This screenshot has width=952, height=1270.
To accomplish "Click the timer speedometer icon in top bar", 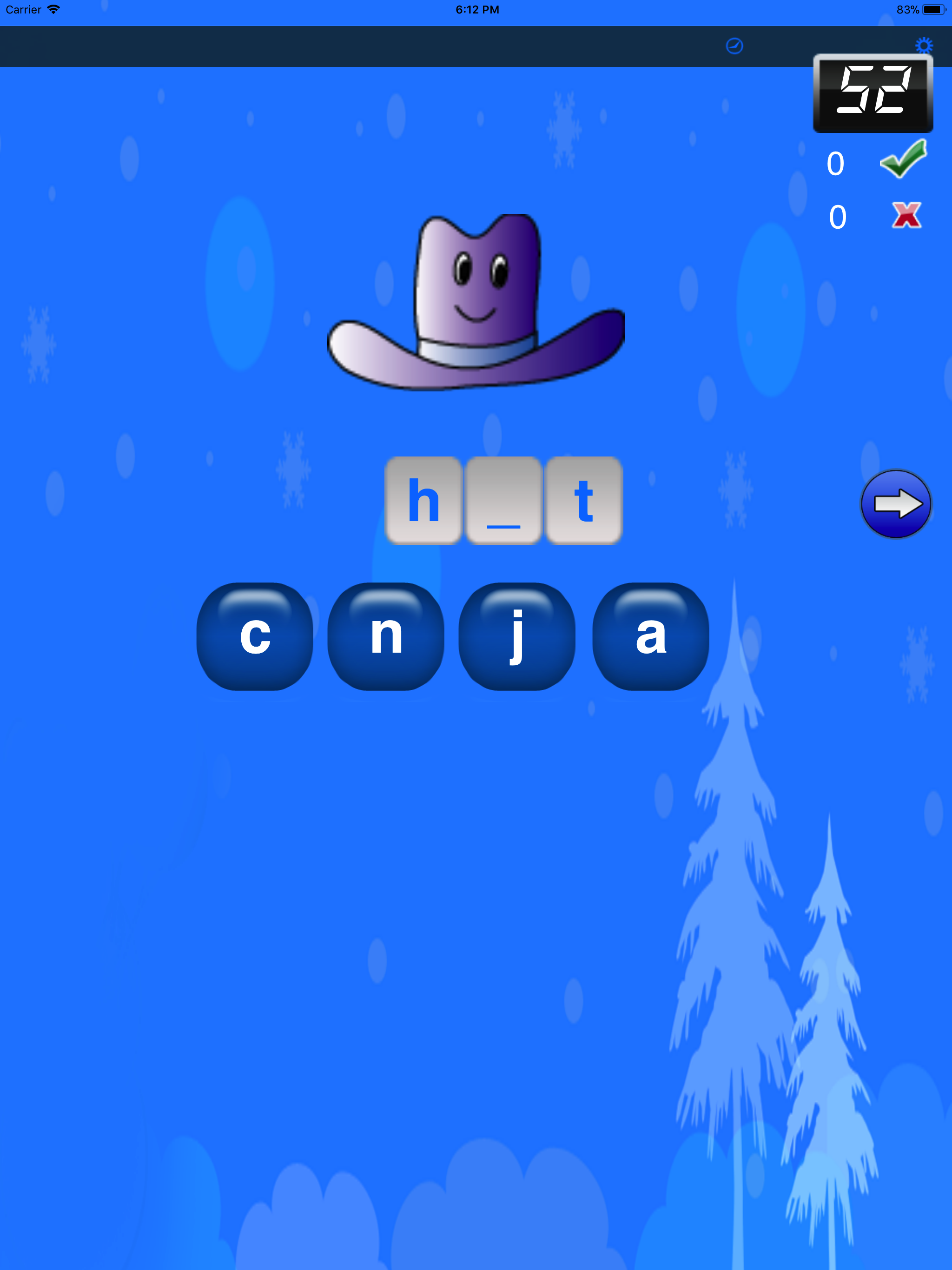I will [x=735, y=46].
